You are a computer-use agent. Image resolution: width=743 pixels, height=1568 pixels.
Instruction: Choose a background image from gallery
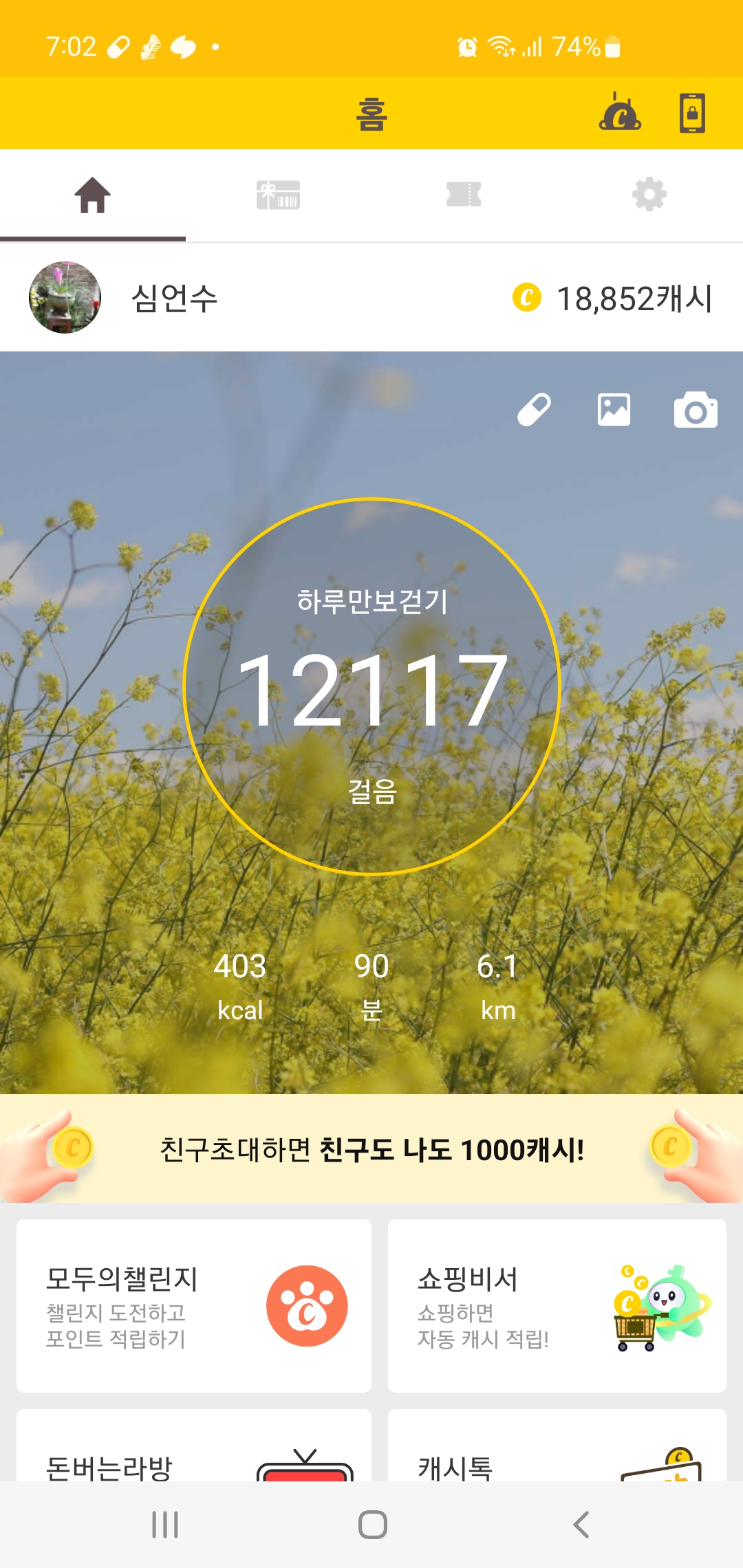614,410
